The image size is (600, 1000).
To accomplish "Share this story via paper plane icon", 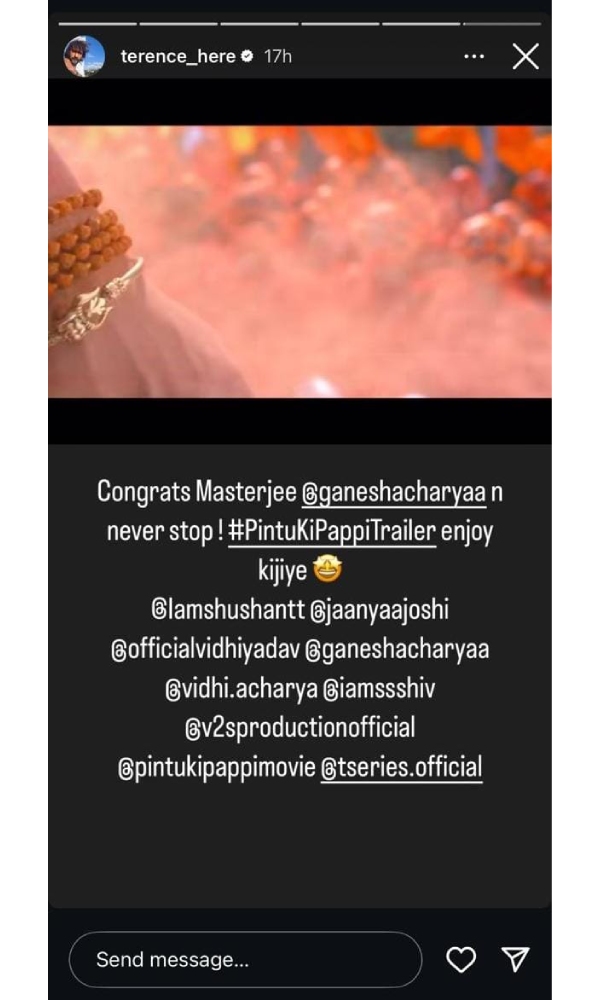I will (515, 960).
